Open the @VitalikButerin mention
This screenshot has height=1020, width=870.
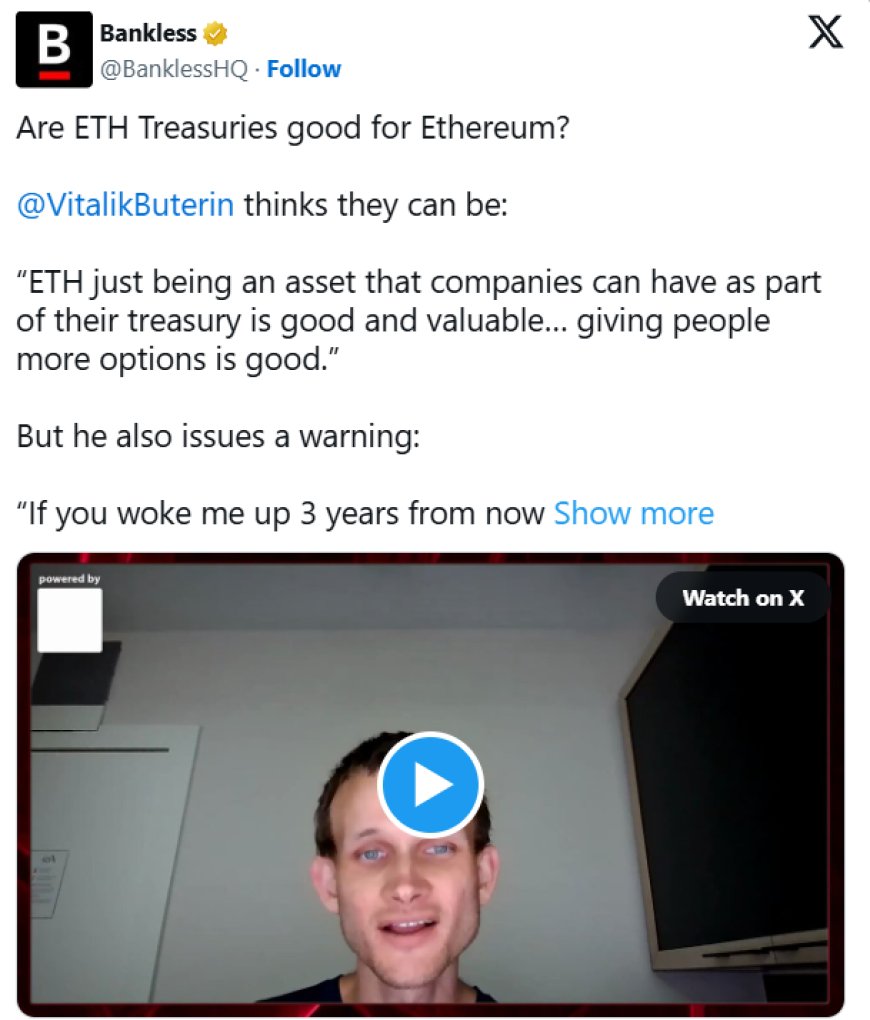point(126,205)
